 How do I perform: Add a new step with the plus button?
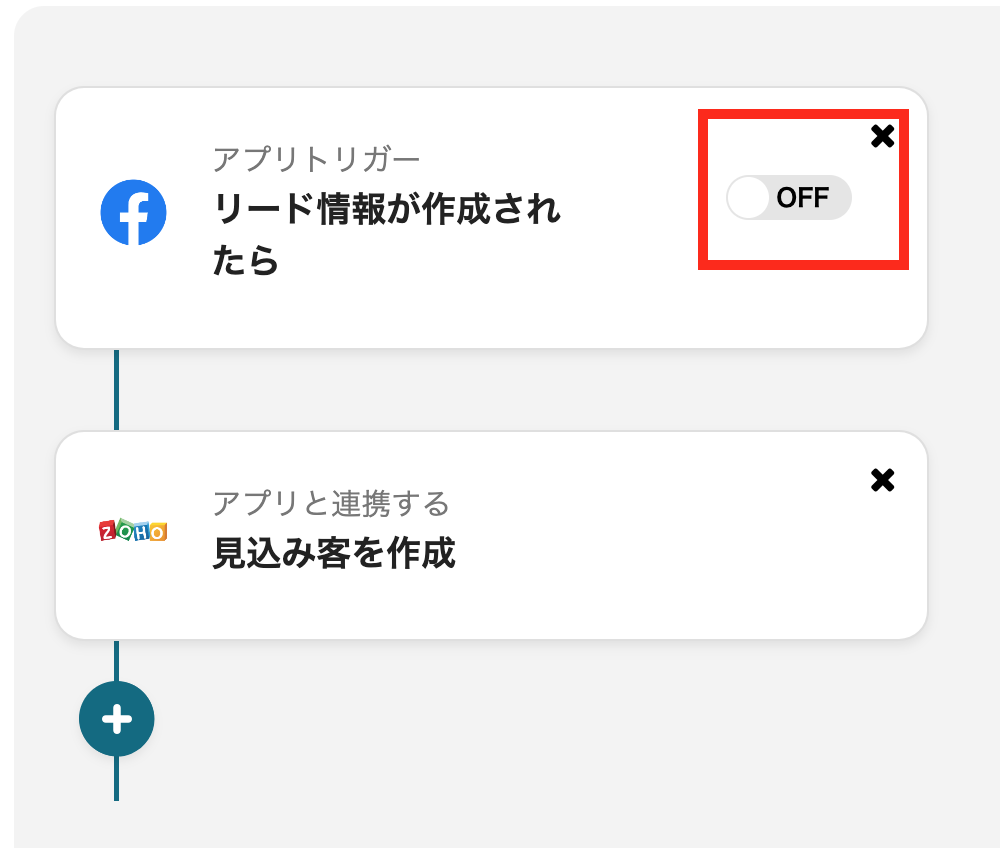click(117, 718)
